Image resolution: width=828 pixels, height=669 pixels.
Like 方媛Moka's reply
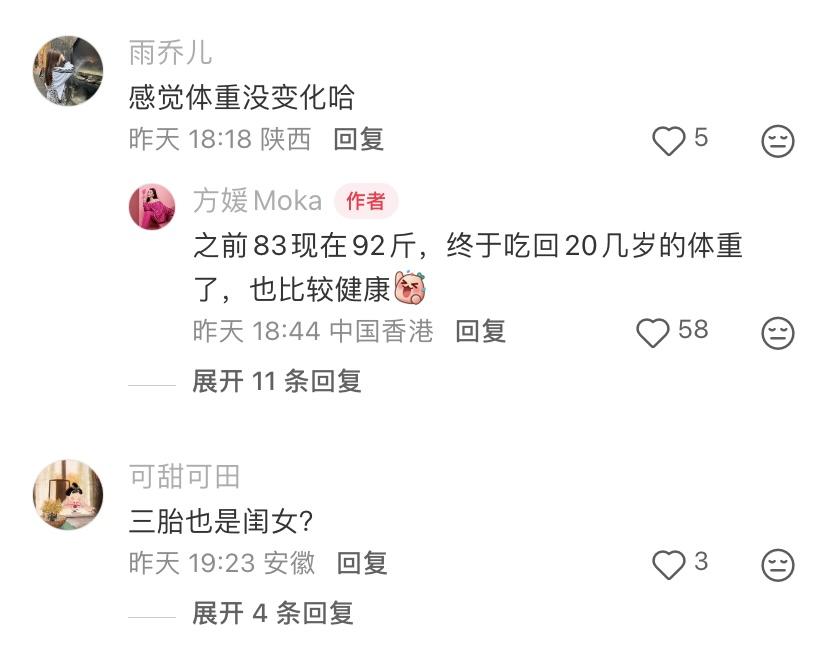coord(653,332)
